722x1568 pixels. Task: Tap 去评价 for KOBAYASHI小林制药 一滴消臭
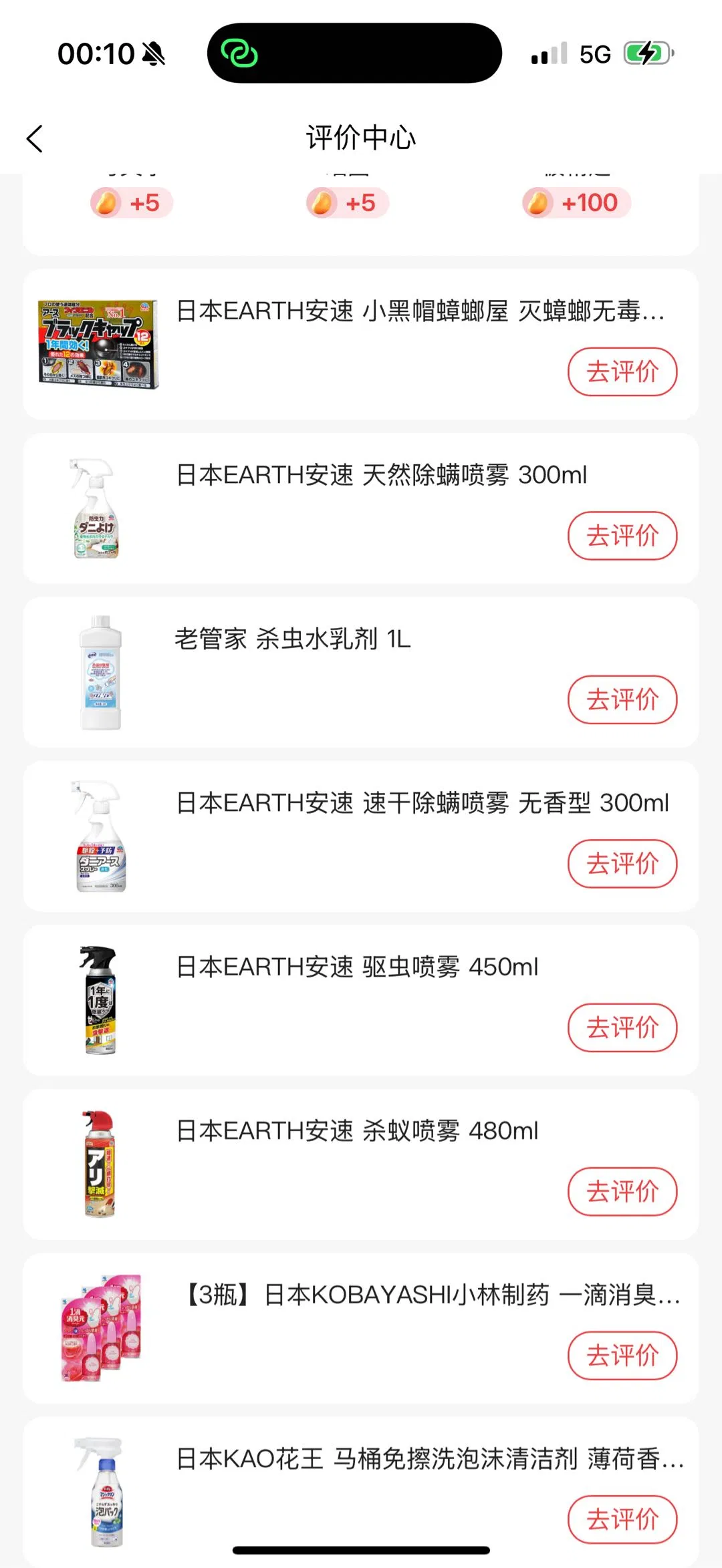(622, 1356)
